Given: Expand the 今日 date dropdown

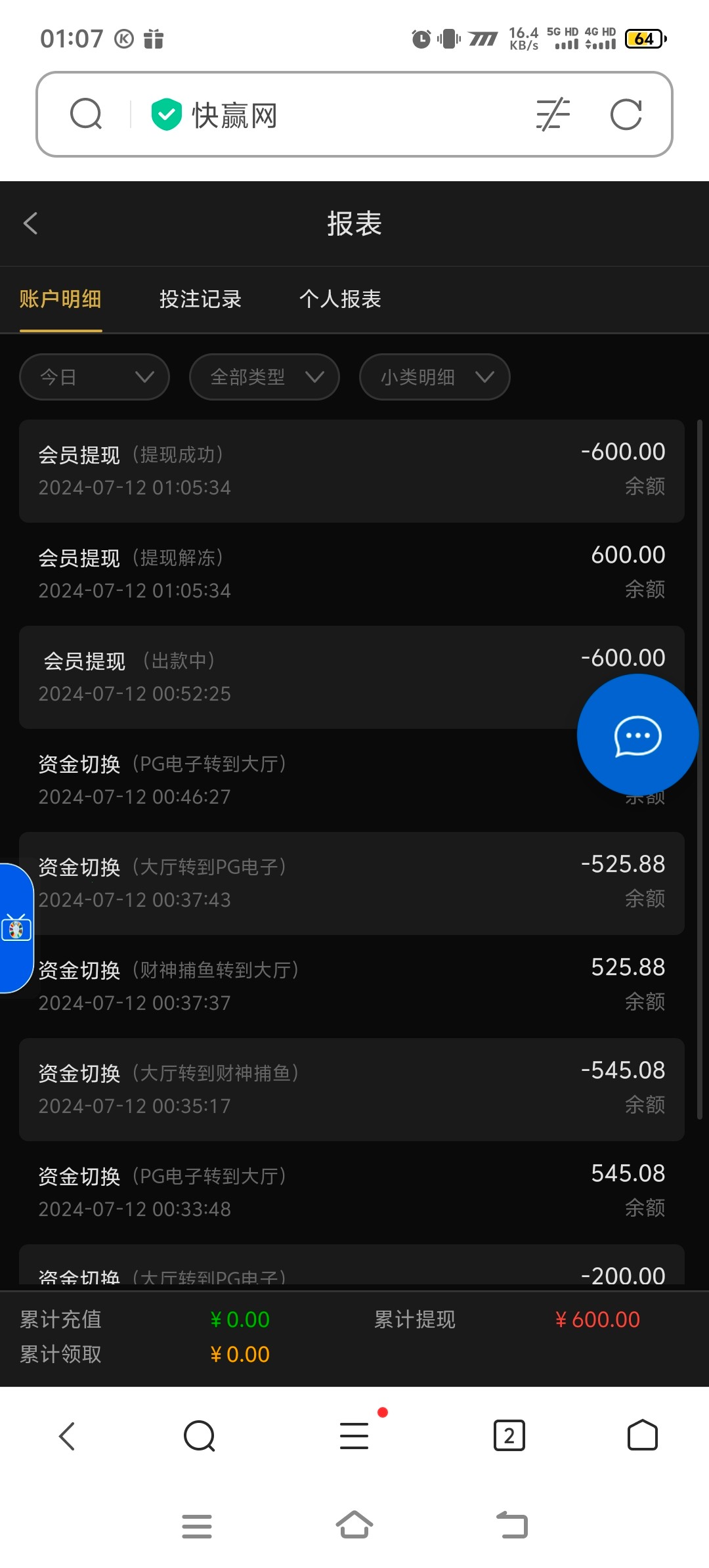Looking at the screenshot, I should (x=95, y=377).
